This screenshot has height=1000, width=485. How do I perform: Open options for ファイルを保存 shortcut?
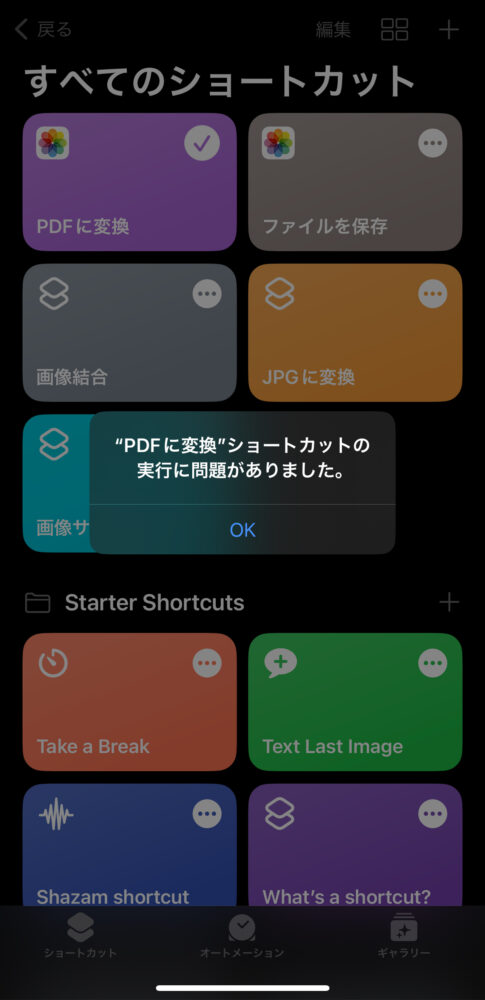[x=433, y=143]
